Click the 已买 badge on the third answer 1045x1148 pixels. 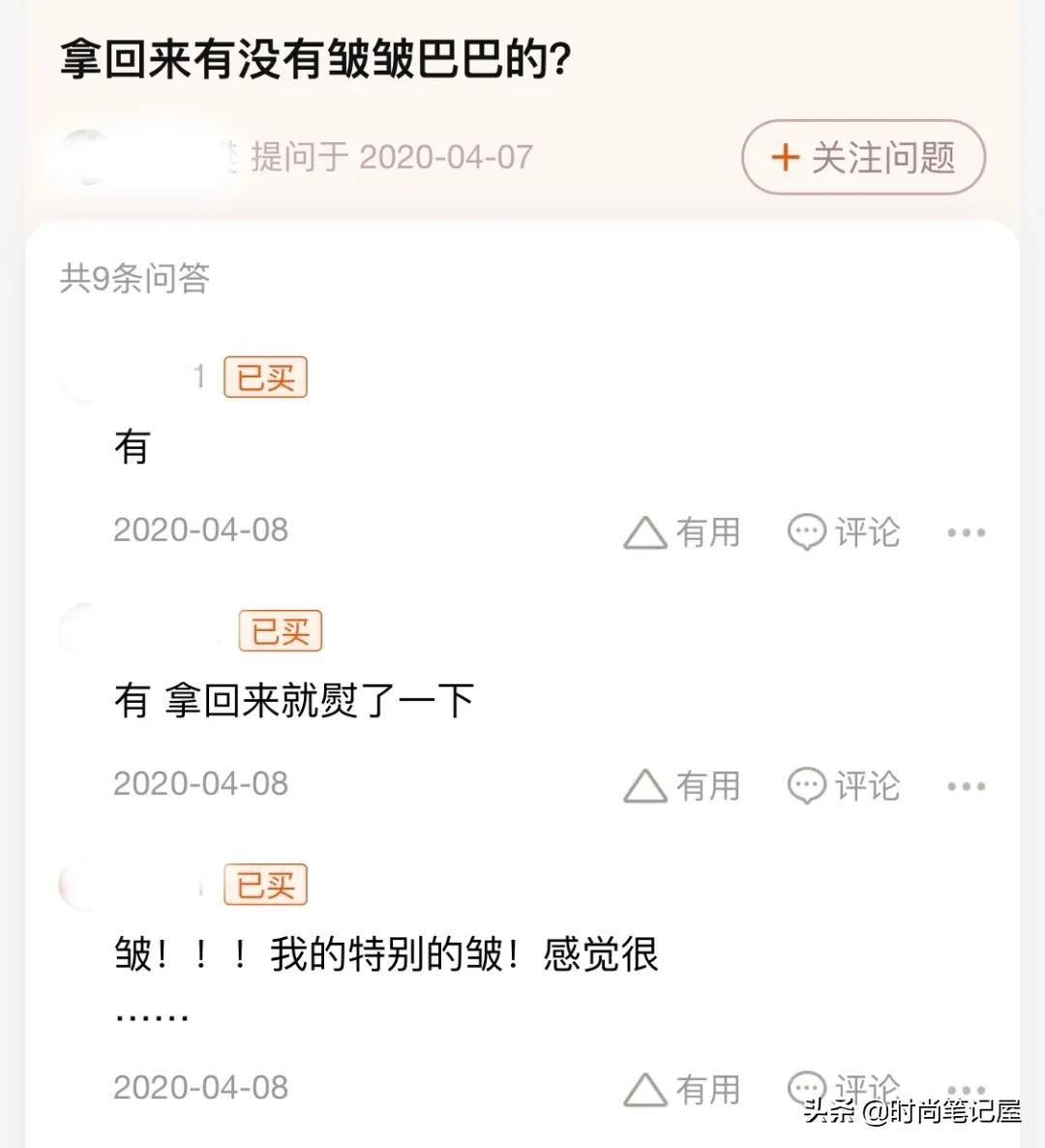pos(265,884)
